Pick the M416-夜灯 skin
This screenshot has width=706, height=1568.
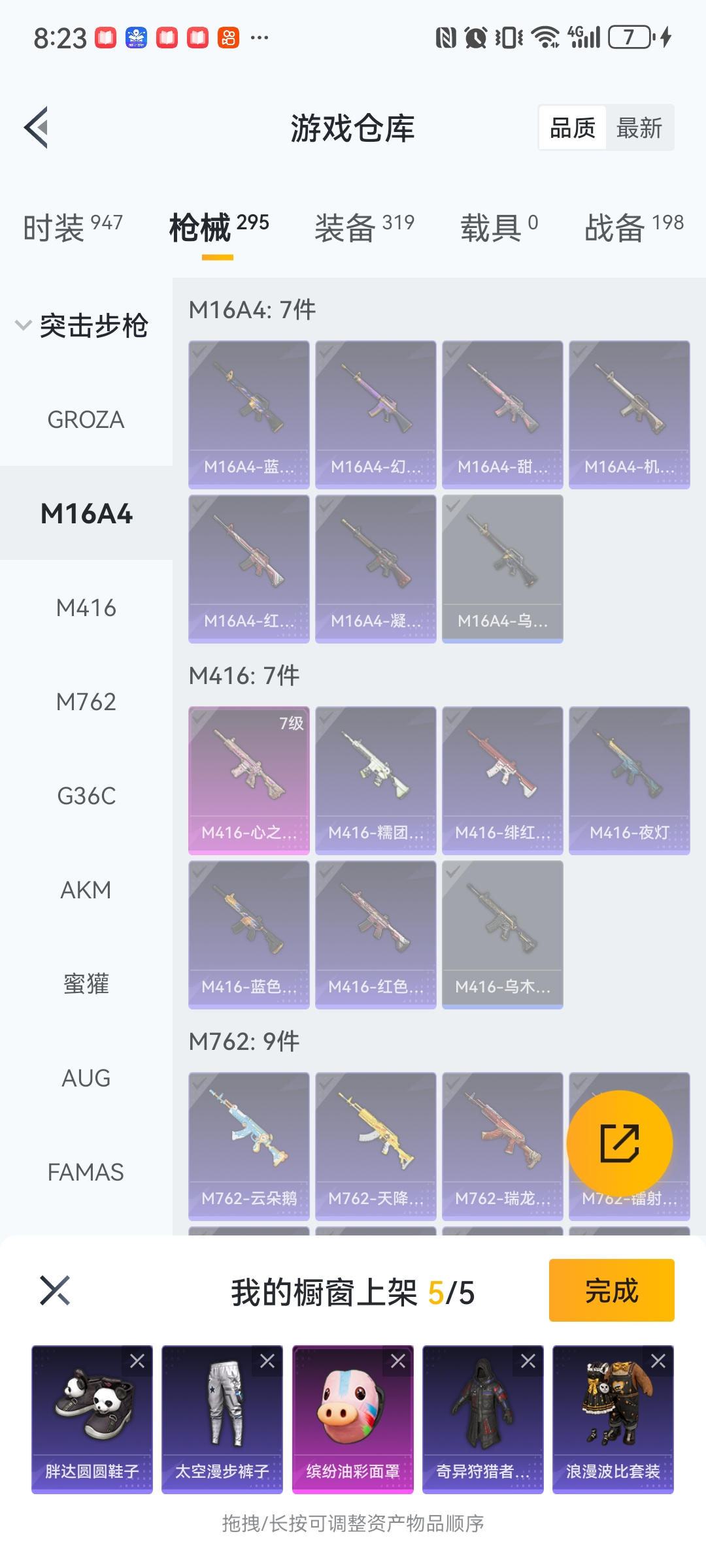629,780
